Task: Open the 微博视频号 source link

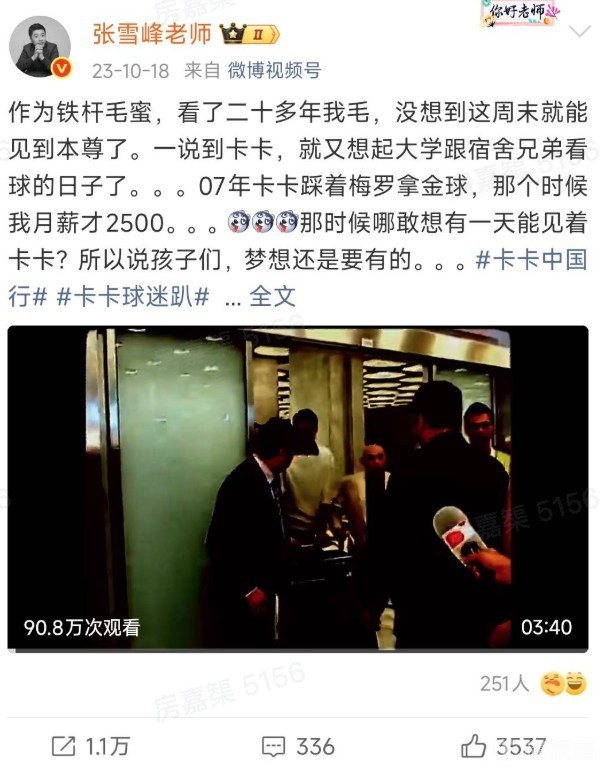Action: point(273,70)
